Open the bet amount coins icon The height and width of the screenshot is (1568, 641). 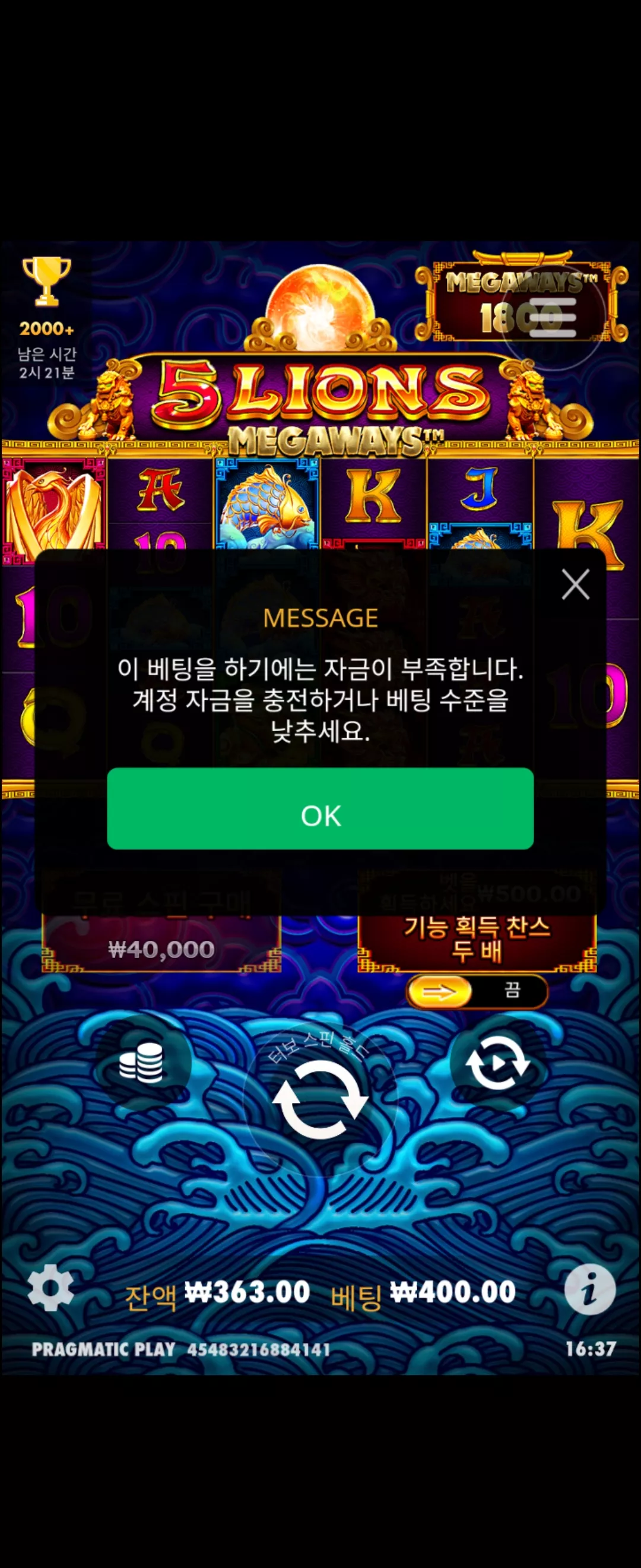click(x=142, y=1063)
